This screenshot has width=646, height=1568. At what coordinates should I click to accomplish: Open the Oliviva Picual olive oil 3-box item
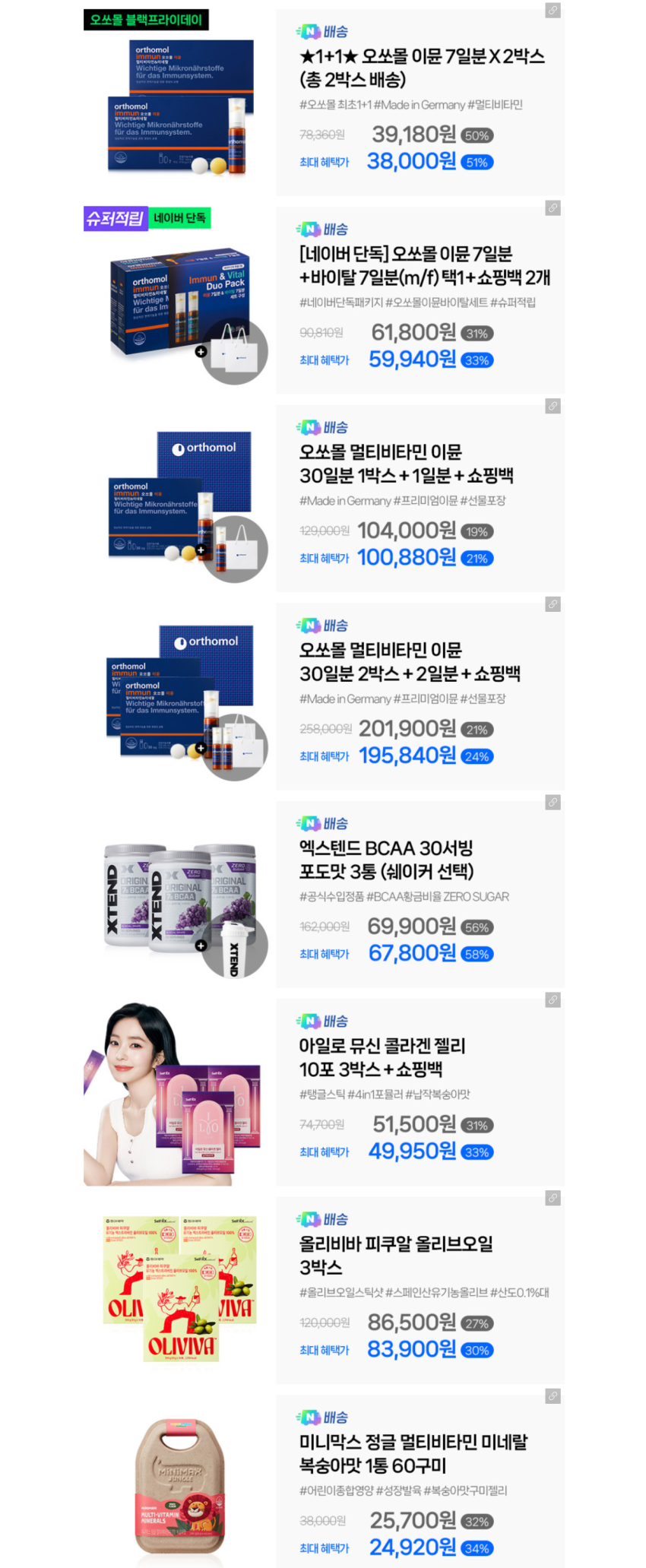pyautogui.click(x=395, y=1256)
